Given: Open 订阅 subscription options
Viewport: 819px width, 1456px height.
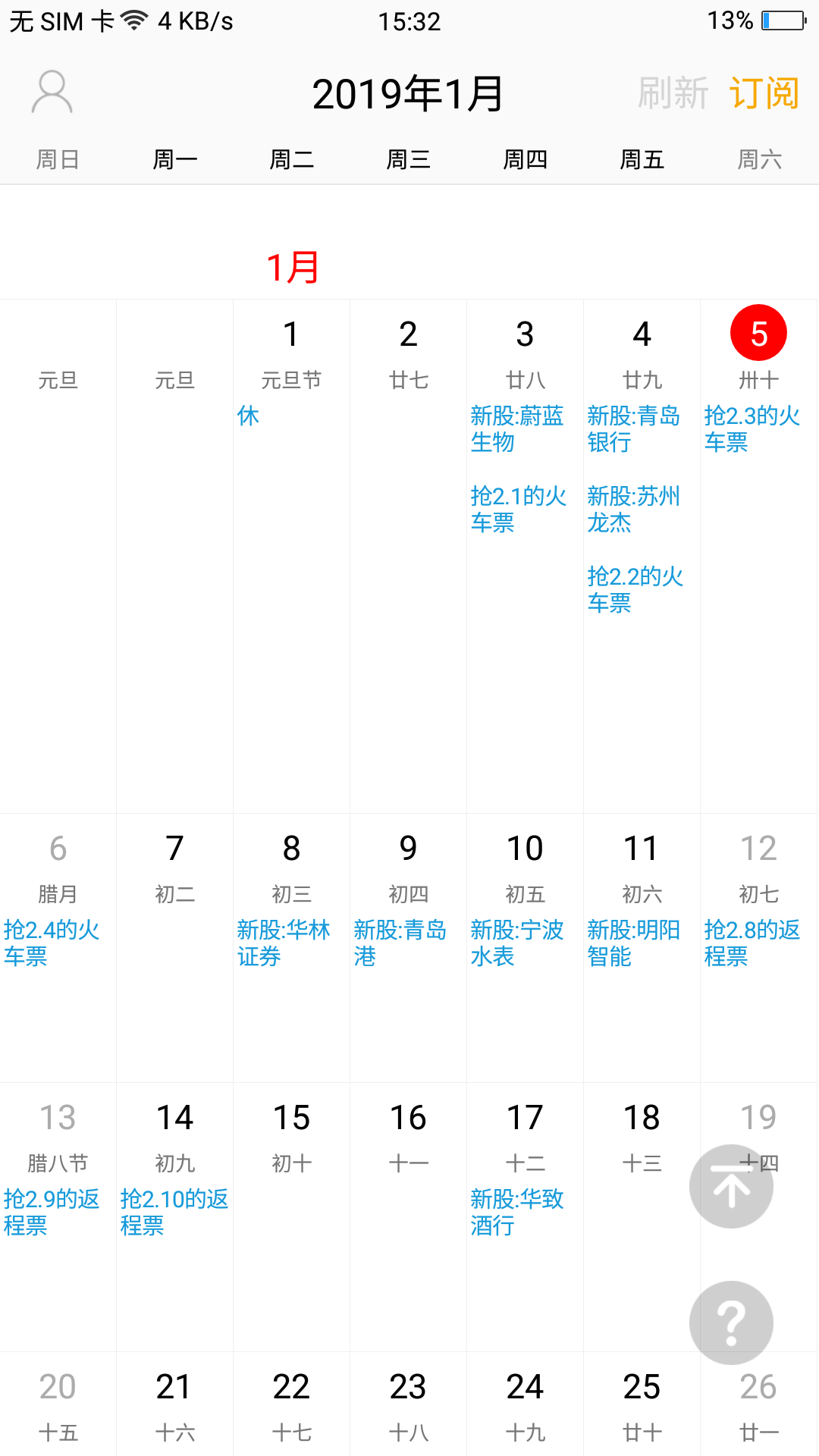Looking at the screenshot, I should point(764,93).
